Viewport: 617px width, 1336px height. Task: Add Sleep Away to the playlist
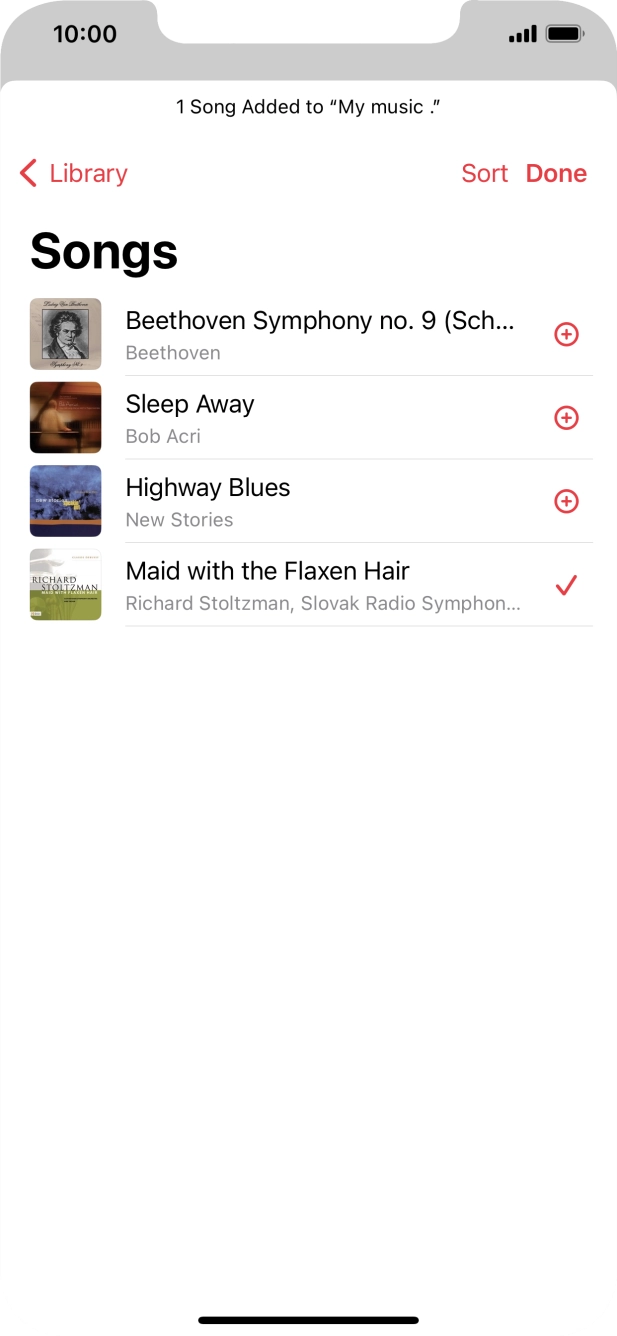tap(566, 418)
